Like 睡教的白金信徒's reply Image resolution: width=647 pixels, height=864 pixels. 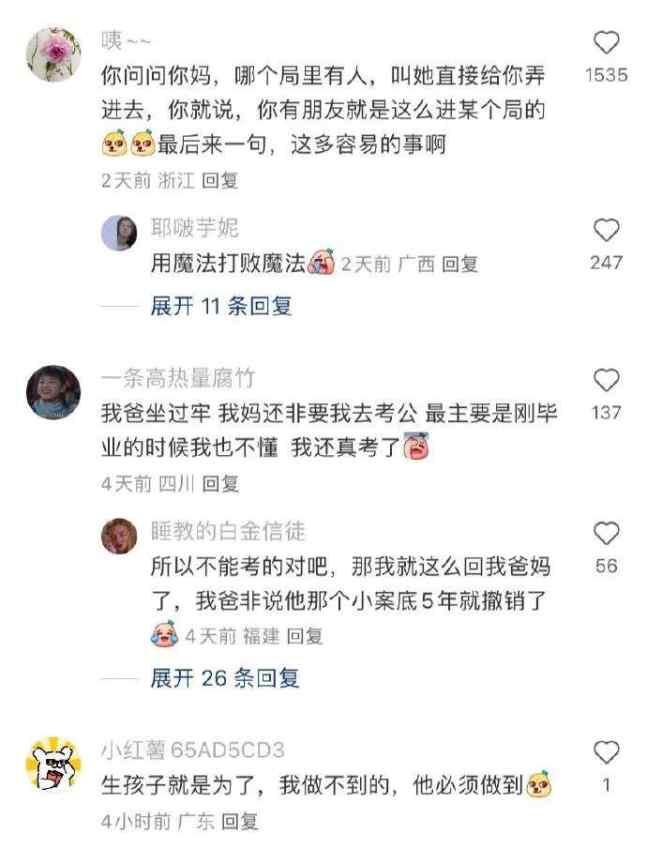606,533
